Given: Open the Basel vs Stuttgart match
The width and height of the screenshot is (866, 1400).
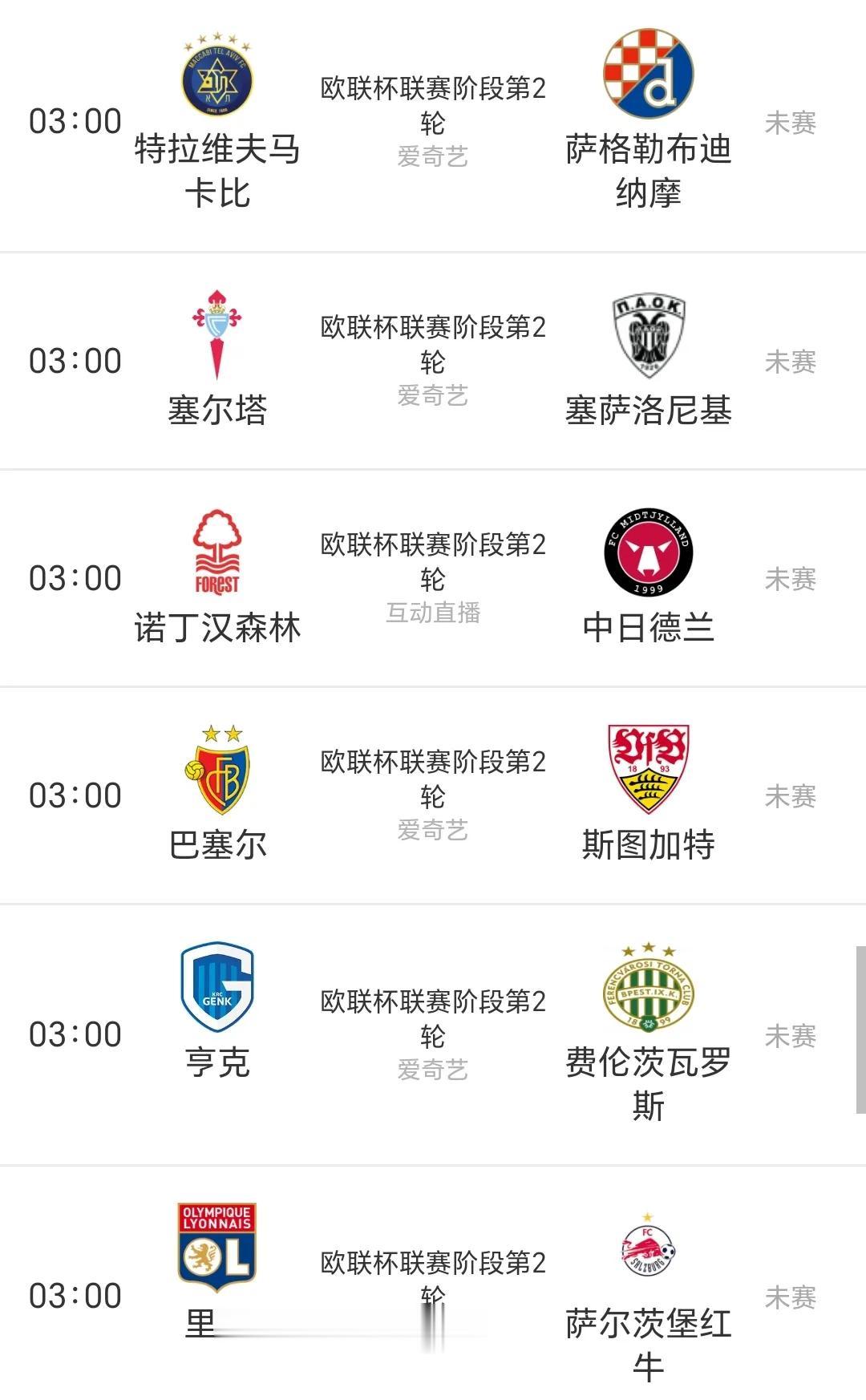Looking at the screenshot, I should pyautogui.click(x=433, y=795).
